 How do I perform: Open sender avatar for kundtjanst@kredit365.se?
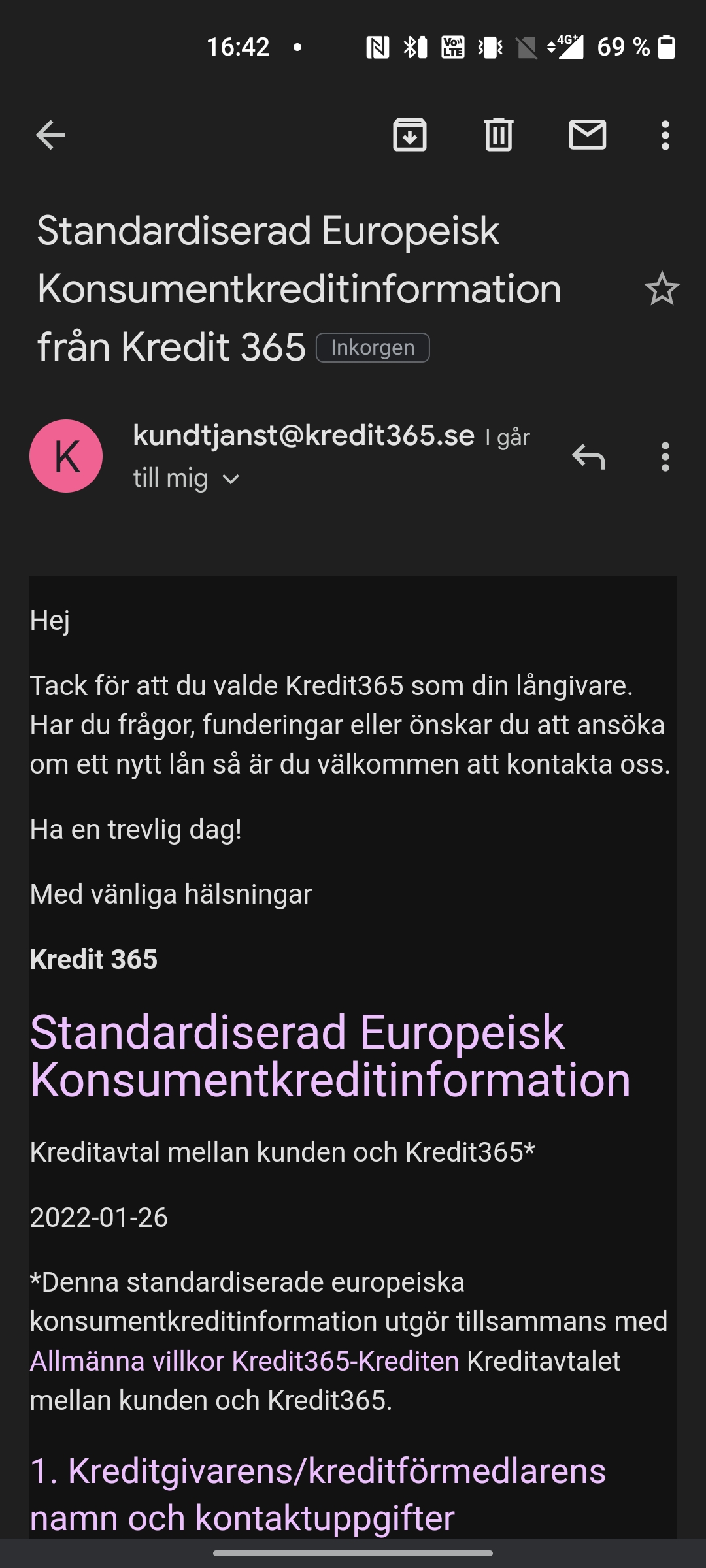point(66,456)
